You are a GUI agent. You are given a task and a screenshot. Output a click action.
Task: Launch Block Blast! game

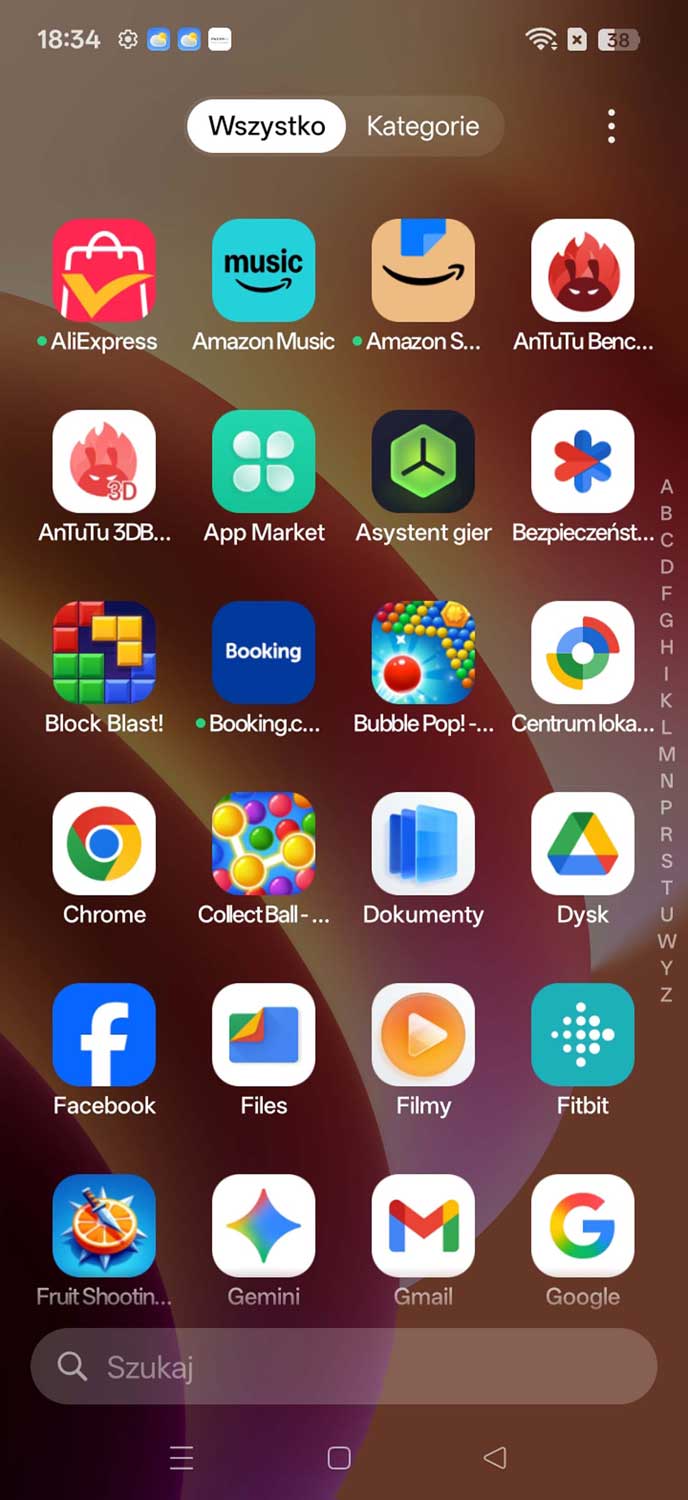pyautogui.click(x=104, y=652)
